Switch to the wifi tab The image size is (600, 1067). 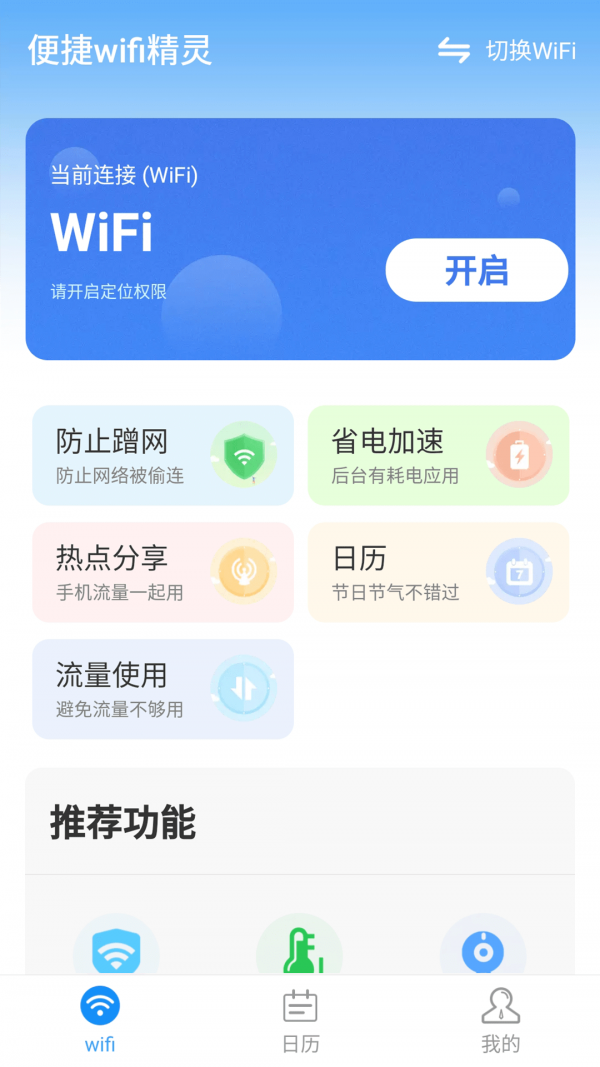[100, 1020]
